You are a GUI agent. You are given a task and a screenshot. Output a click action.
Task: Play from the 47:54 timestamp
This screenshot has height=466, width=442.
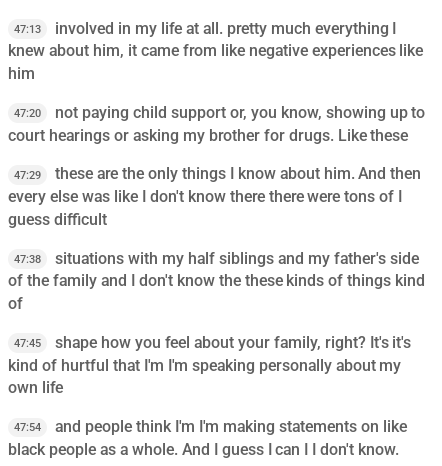(x=27, y=427)
